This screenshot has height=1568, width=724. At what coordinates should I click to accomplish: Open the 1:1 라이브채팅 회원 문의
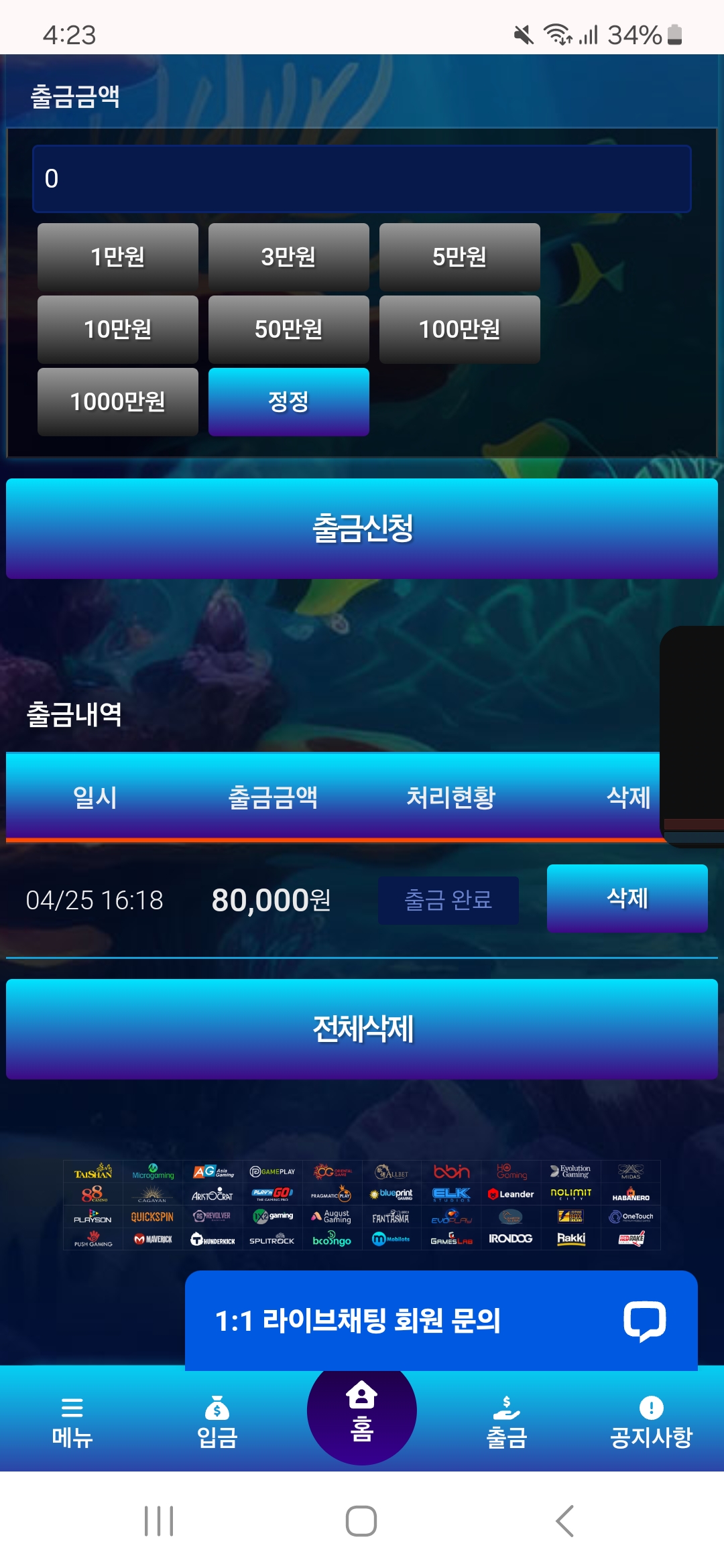coord(441,1320)
